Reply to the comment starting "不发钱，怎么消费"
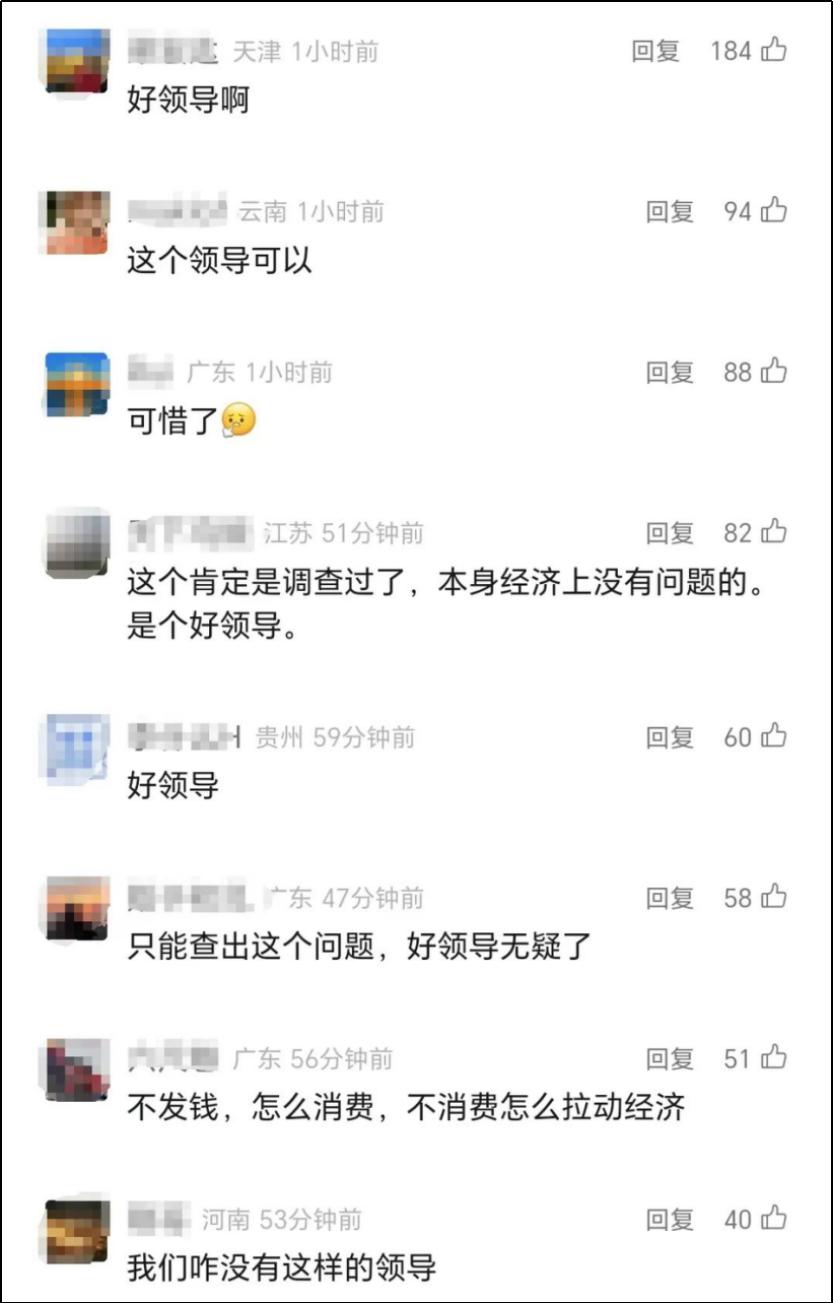Image resolution: width=833 pixels, height=1303 pixels. coord(669,1059)
